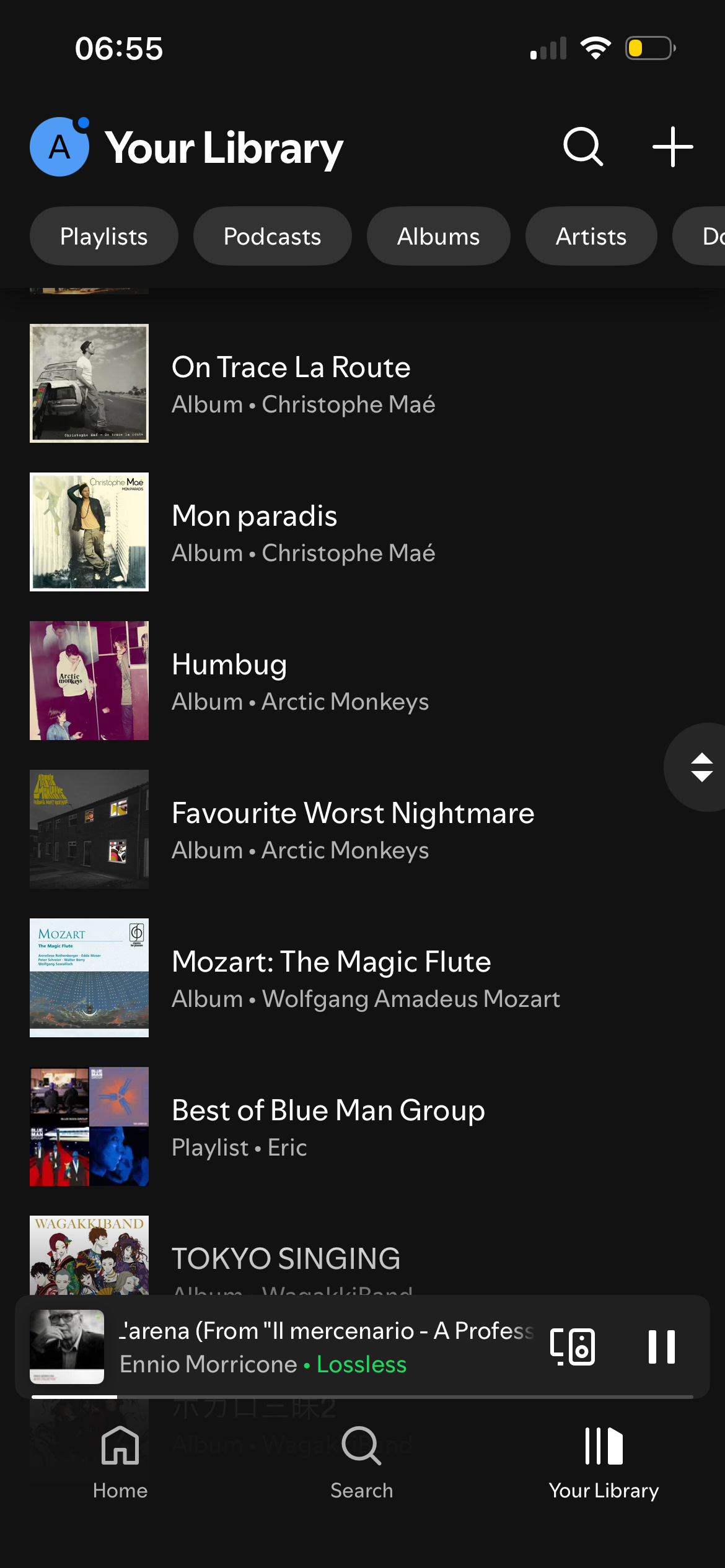Select the Artists filter chip
The image size is (725, 1568).
coord(591,236)
